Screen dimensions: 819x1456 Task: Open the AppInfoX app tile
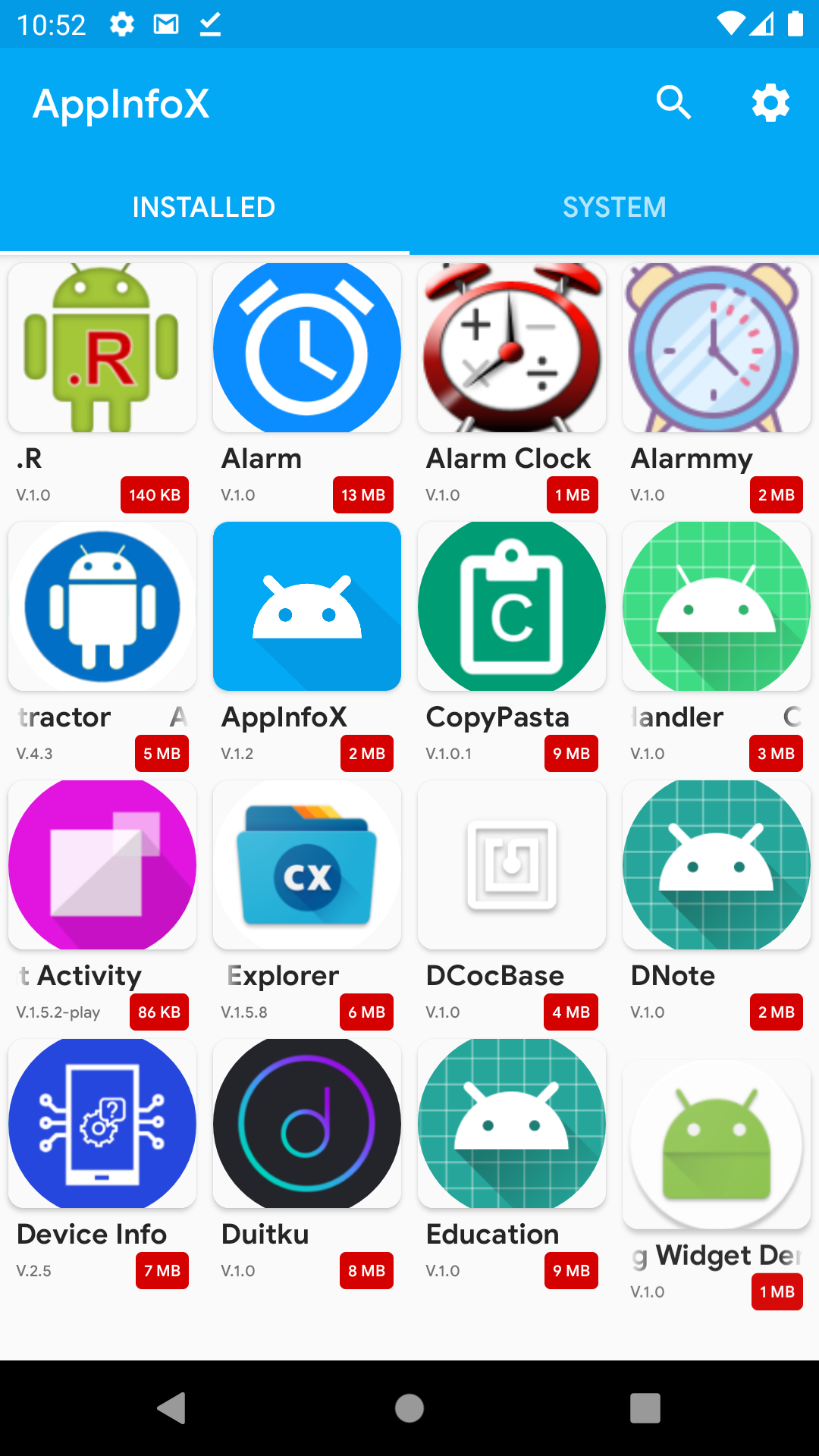coord(307,607)
